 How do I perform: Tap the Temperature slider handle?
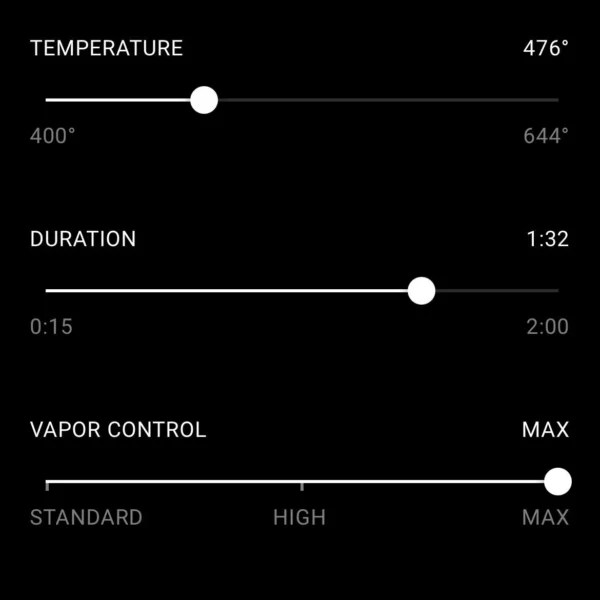pyautogui.click(x=204, y=100)
